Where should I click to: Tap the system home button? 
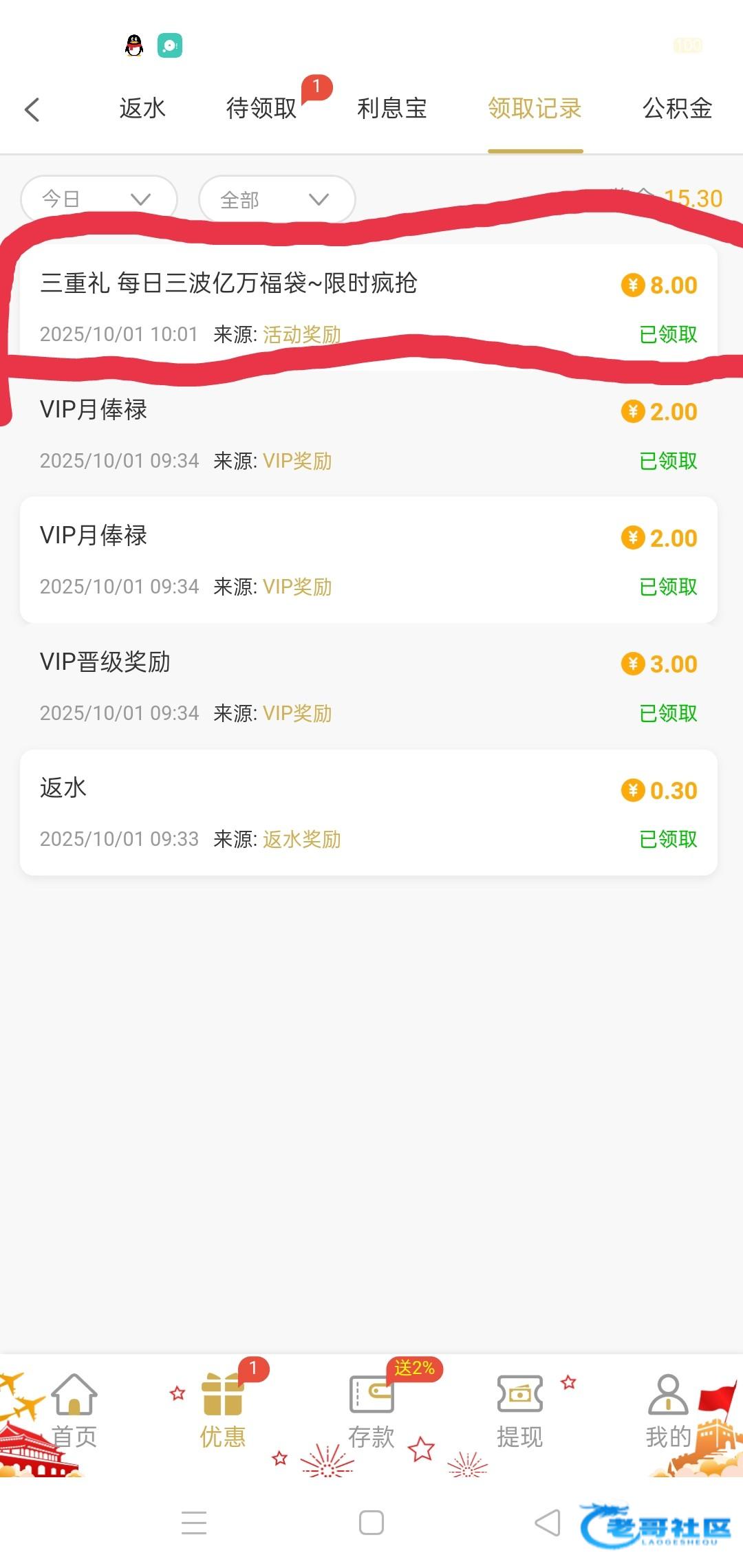371,1523
